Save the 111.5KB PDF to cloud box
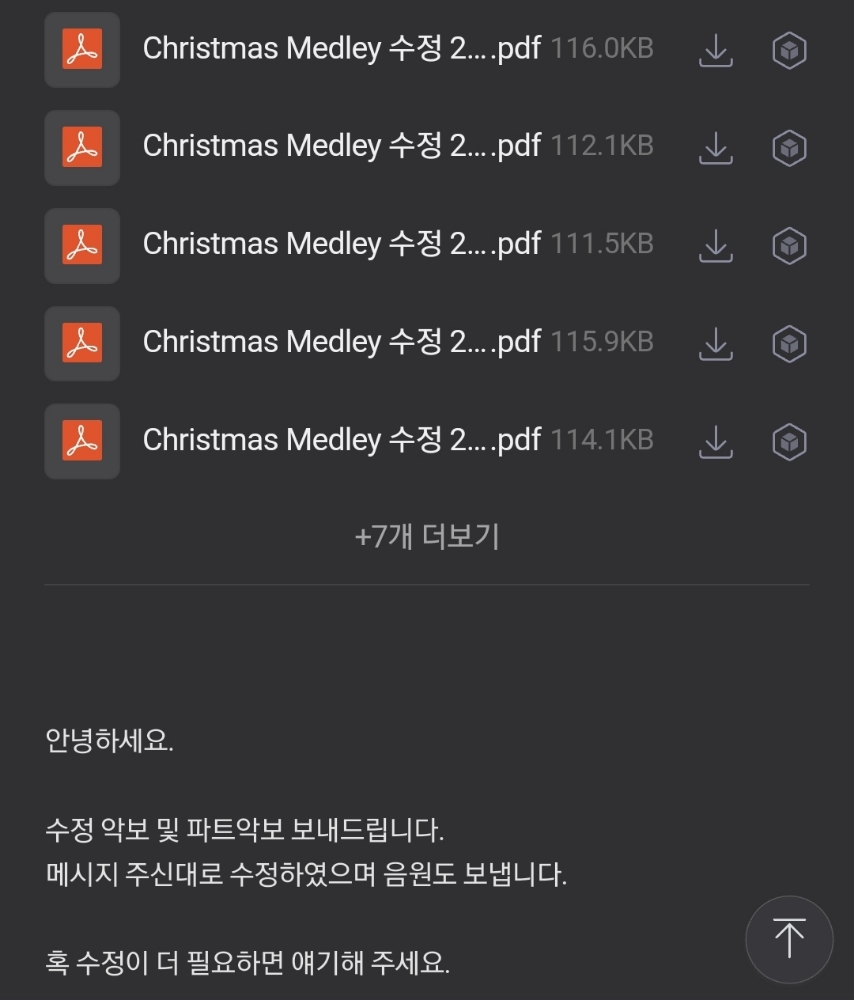The width and height of the screenshot is (854, 1000). point(790,246)
